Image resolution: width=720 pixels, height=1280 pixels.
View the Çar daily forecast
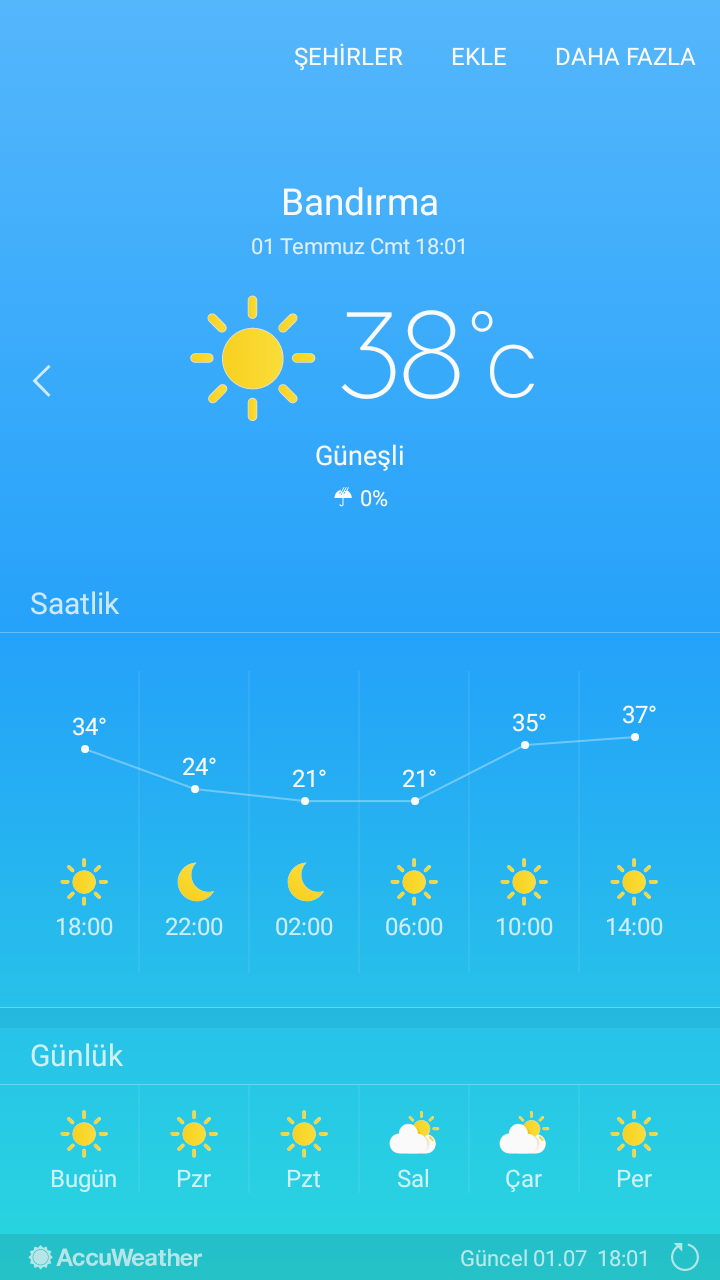point(524,1152)
